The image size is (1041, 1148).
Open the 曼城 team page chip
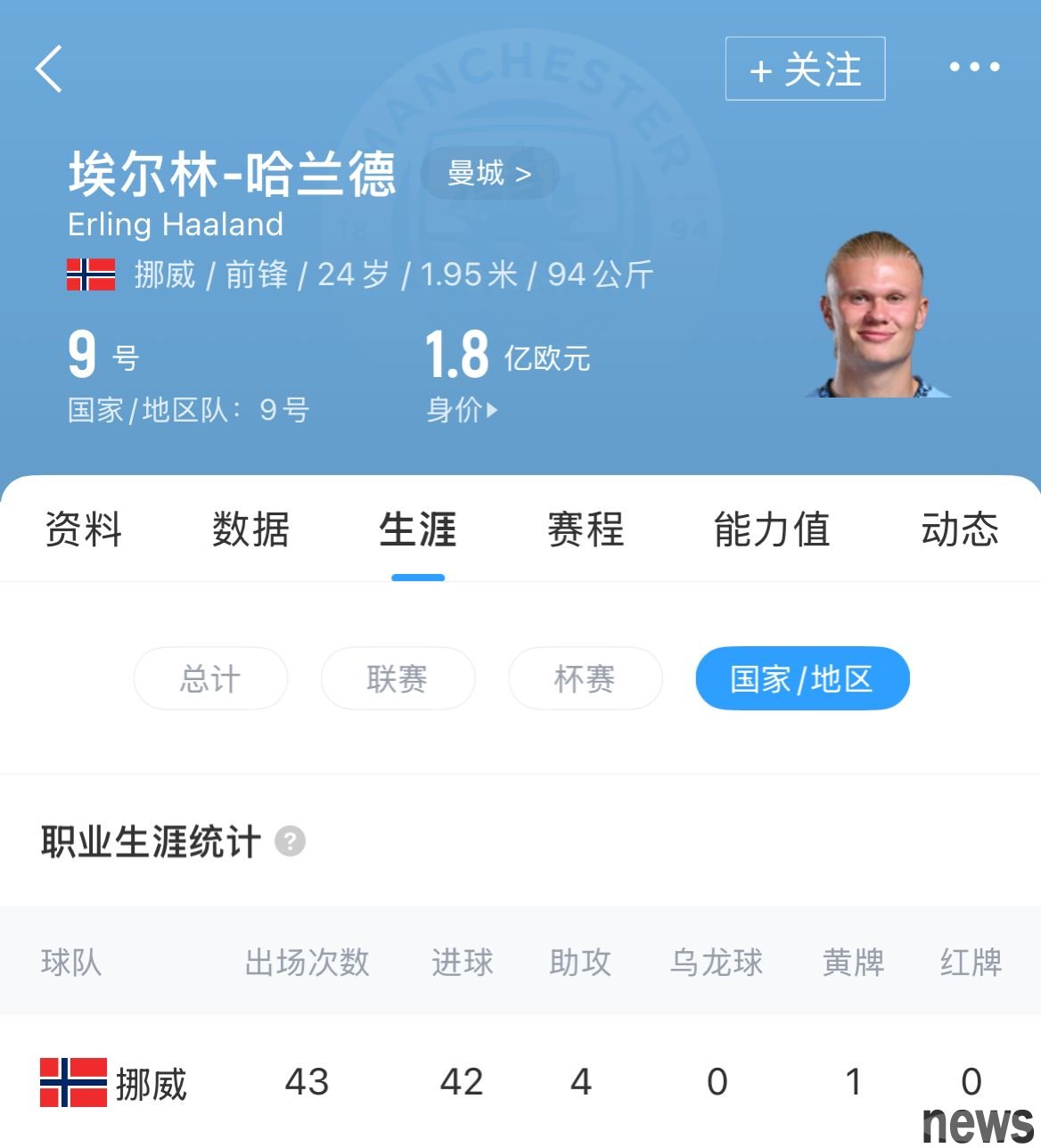(x=489, y=173)
